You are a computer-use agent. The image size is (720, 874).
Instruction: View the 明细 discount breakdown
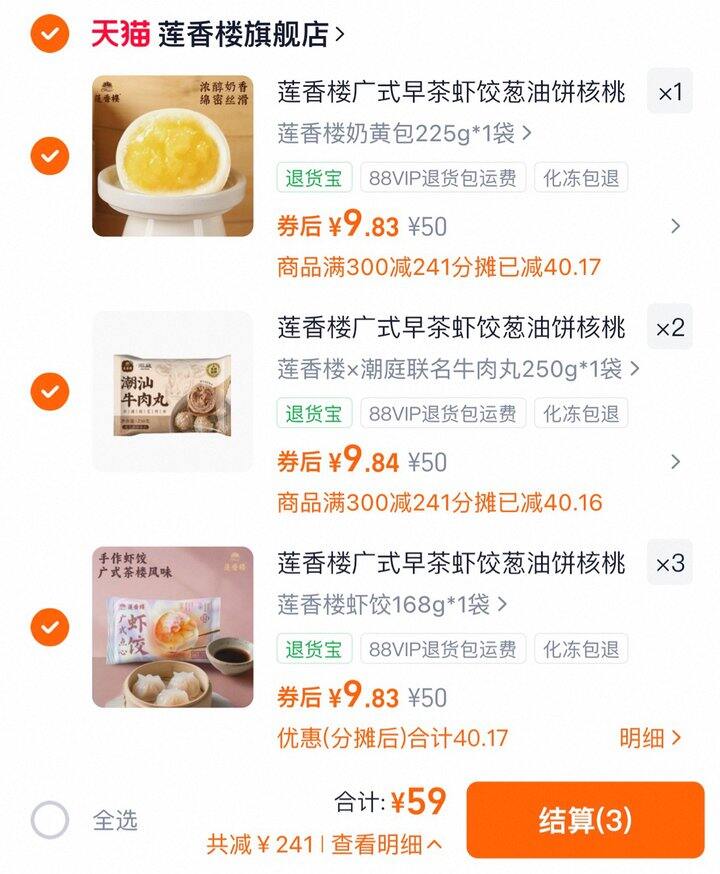(650, 739)
